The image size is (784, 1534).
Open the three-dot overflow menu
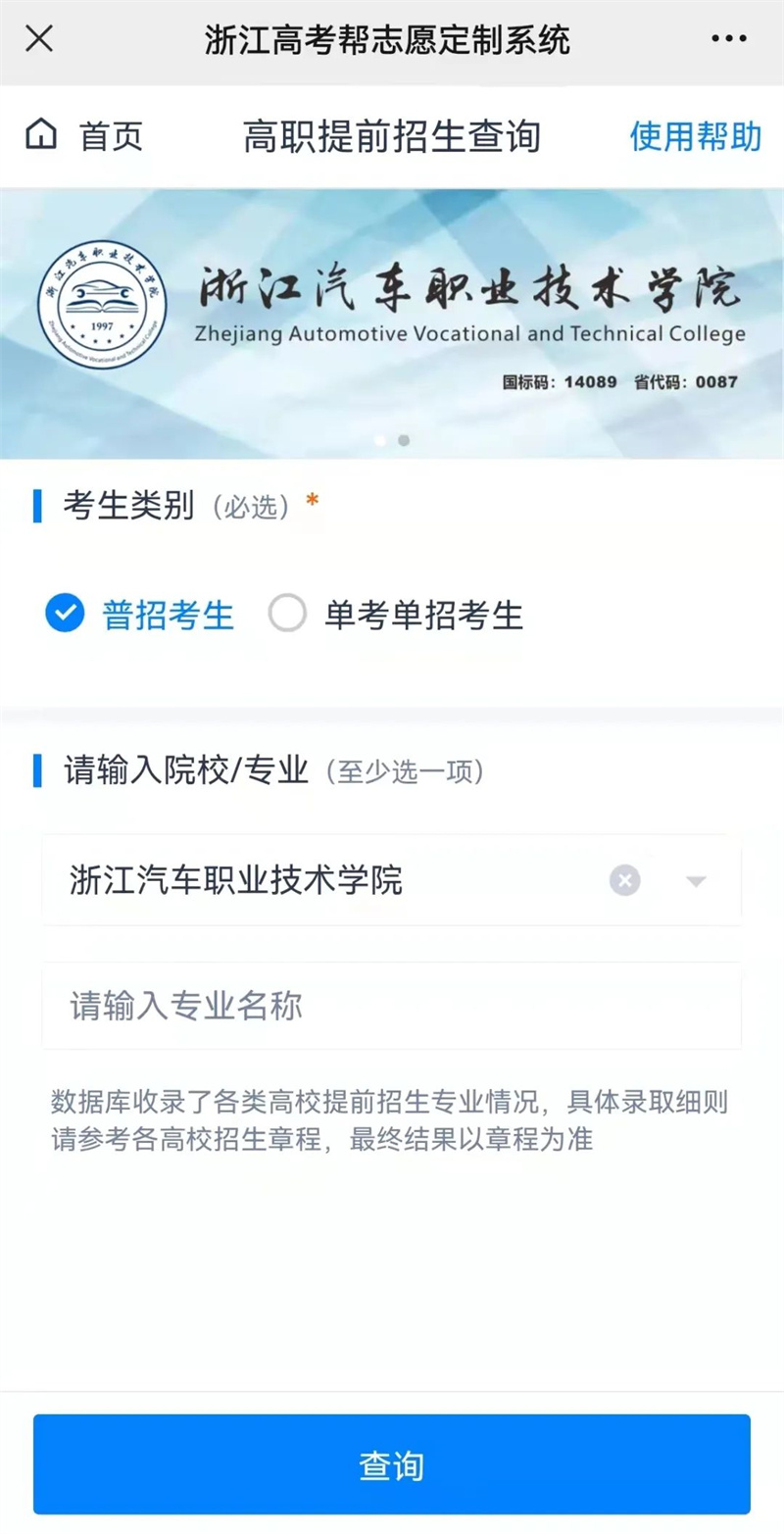[728, 40]
